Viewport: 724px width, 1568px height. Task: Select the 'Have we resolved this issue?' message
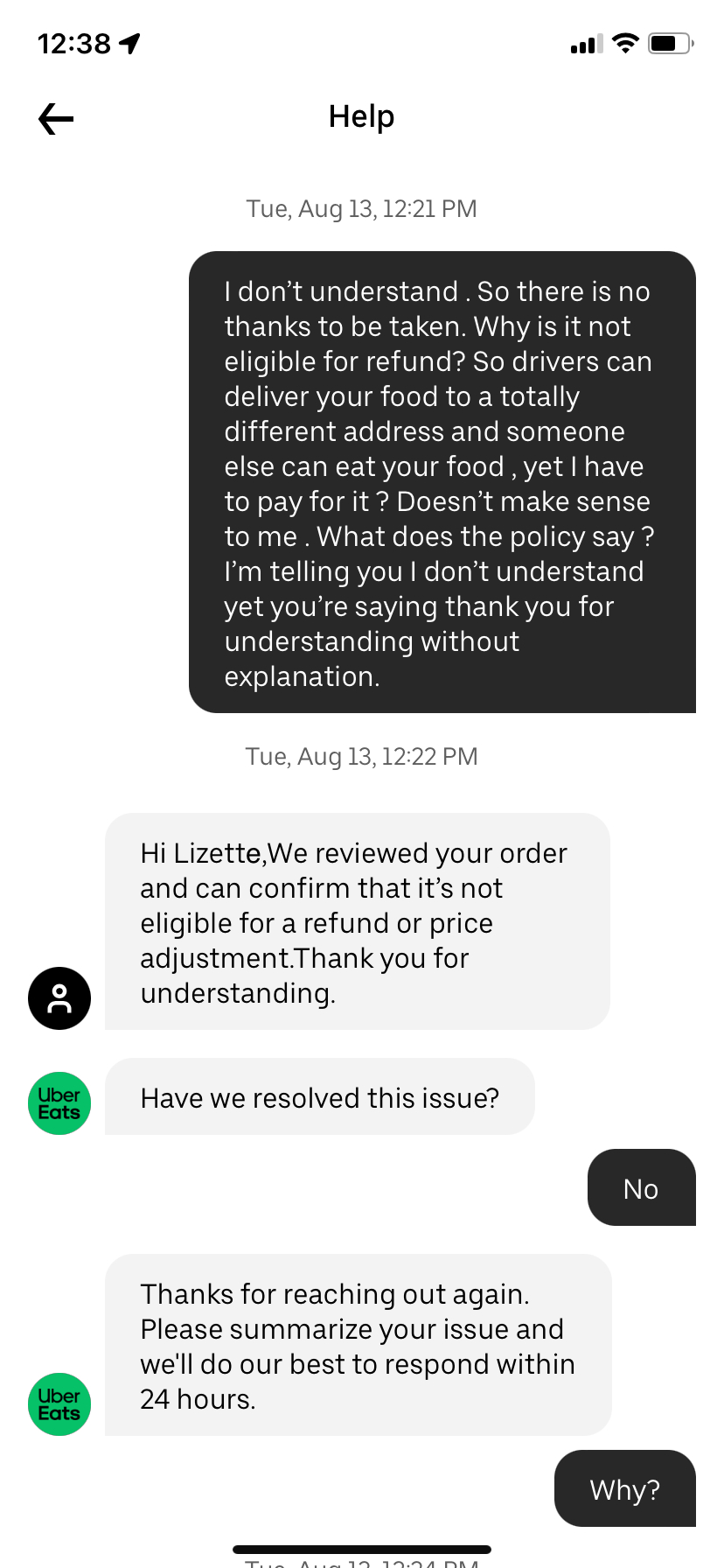(x=319, y=1097)
